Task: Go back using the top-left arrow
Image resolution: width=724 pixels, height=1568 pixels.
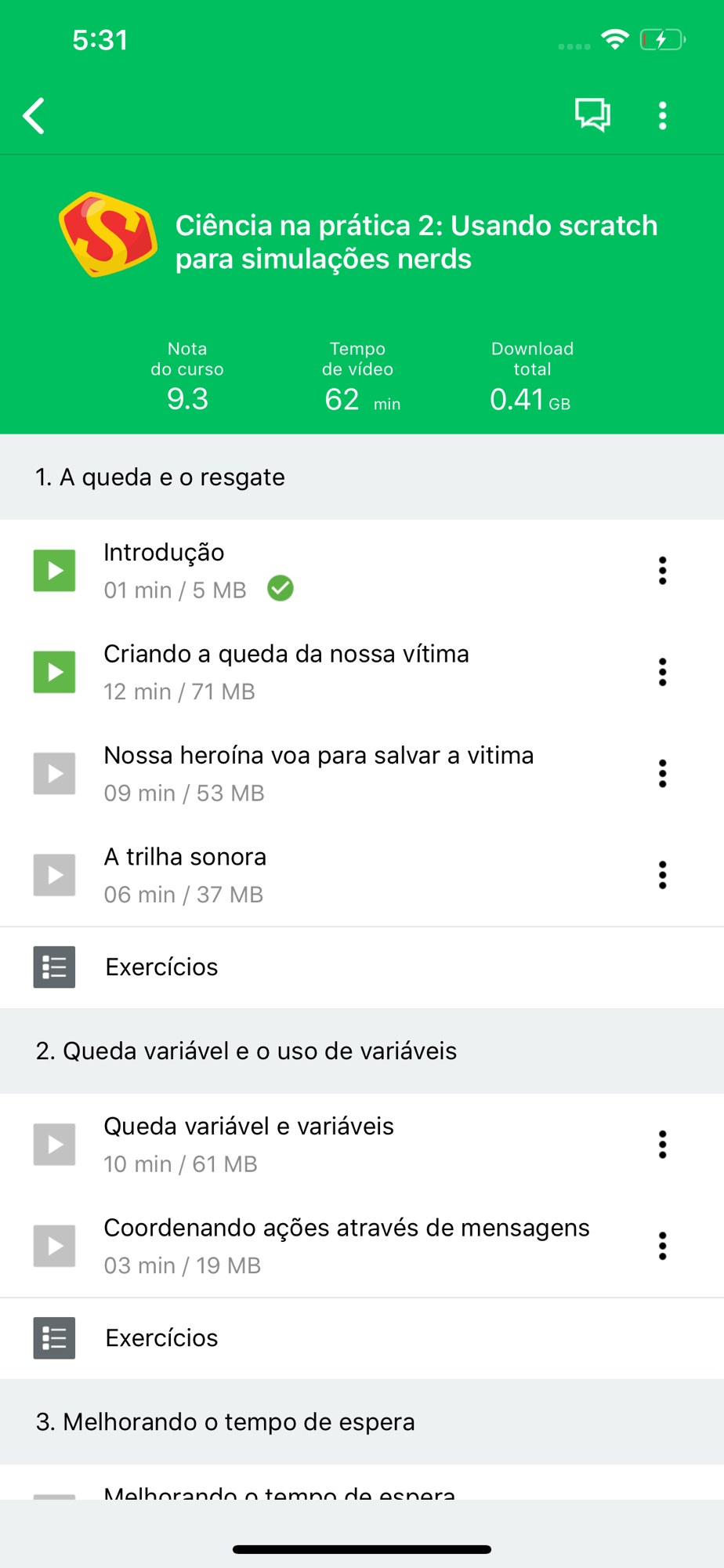Action: 34,116
